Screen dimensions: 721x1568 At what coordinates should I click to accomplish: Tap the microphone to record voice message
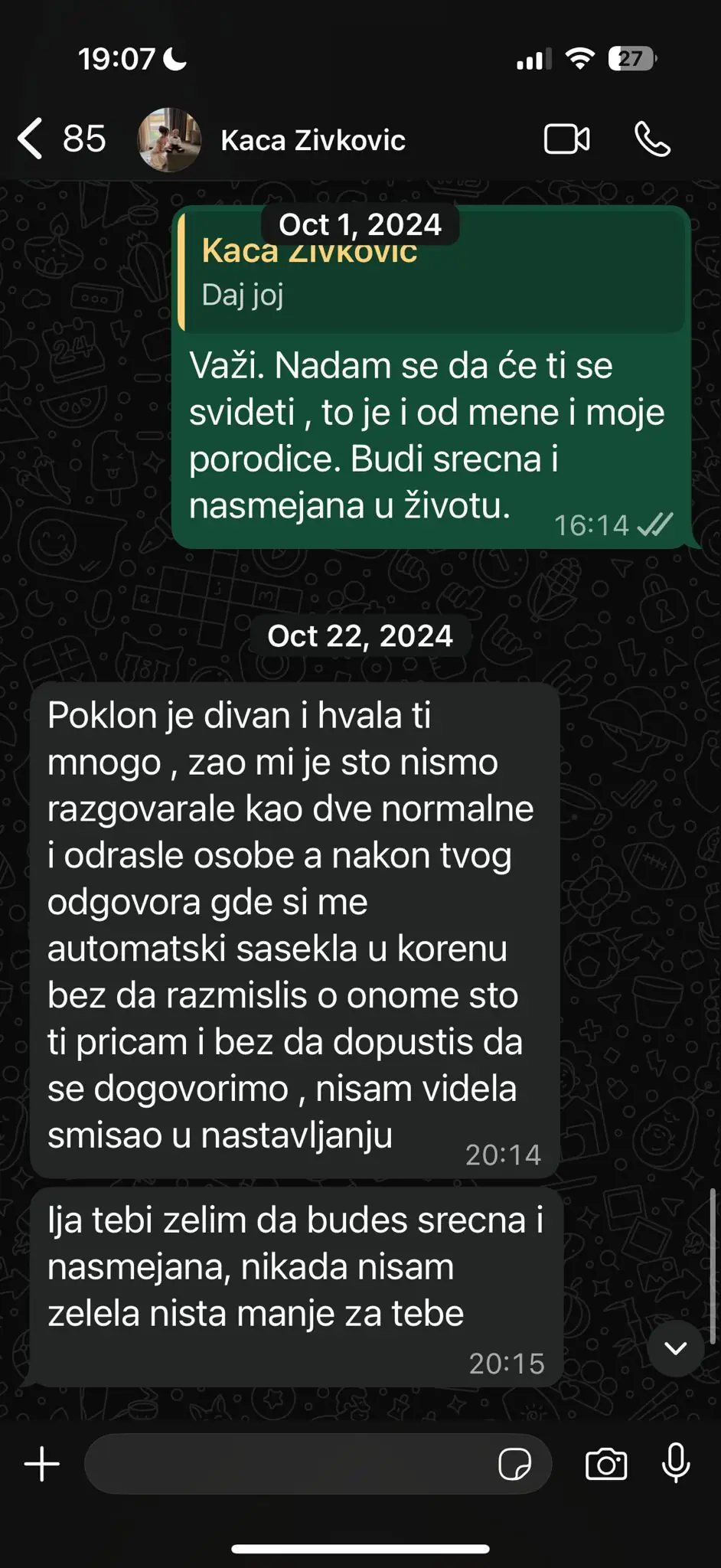[x=675, y=1463]
